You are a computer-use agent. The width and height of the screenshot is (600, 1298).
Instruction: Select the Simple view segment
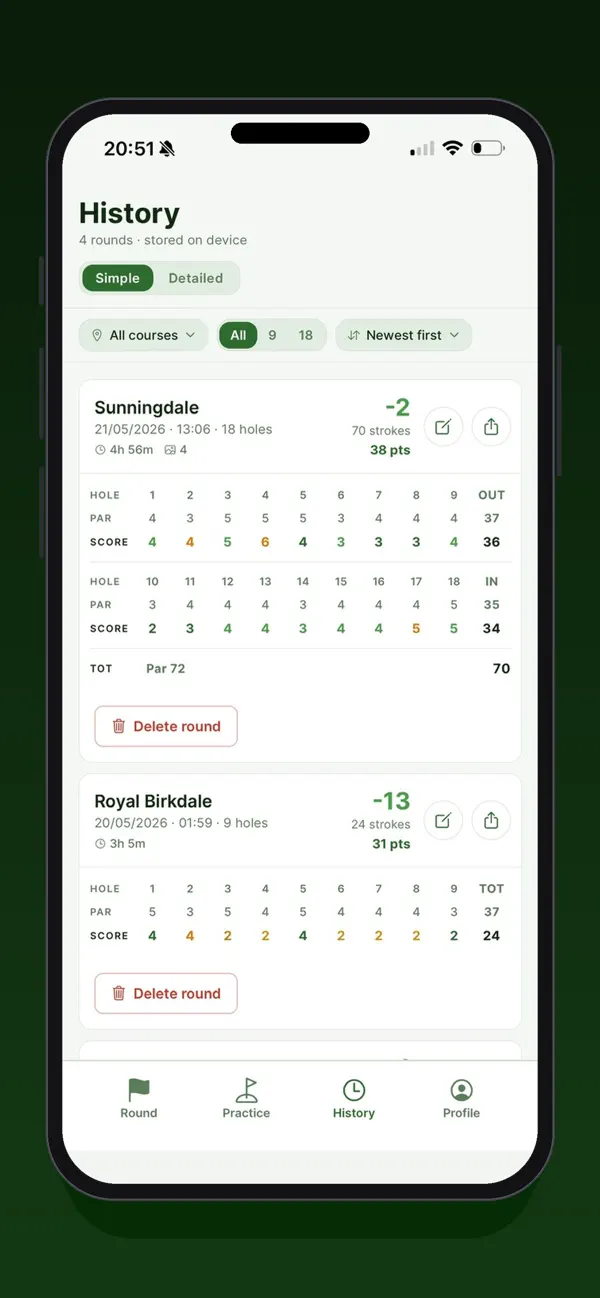pos(118,278)
